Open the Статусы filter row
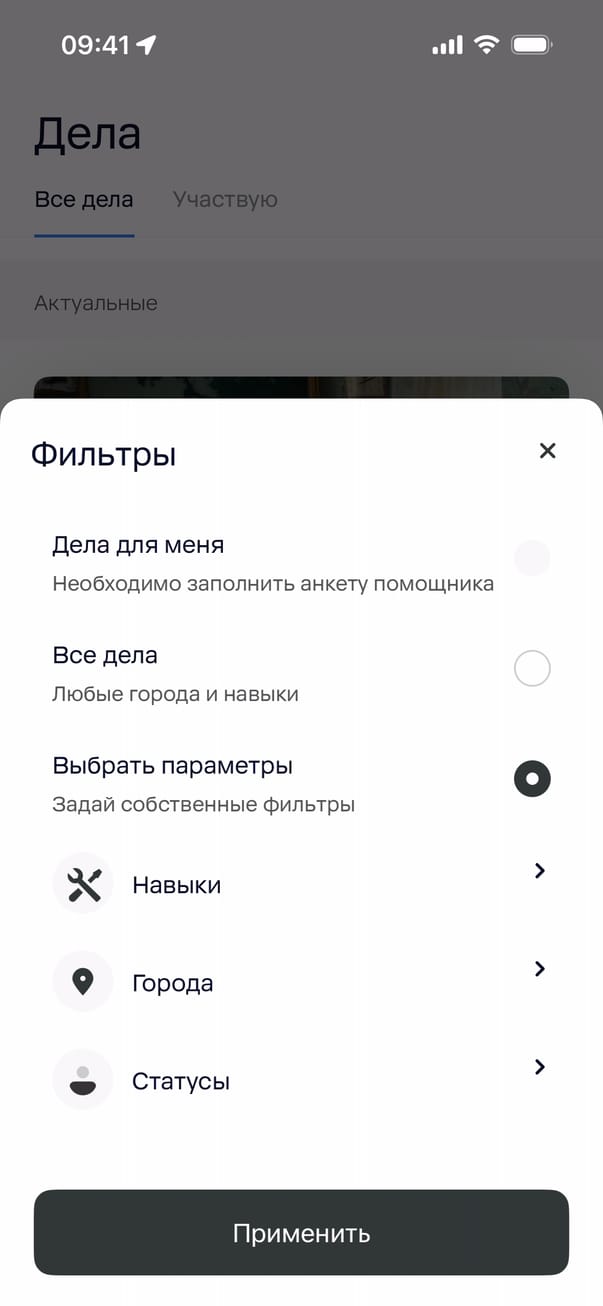The image size is (603, 1306). tap(300, 1081)
